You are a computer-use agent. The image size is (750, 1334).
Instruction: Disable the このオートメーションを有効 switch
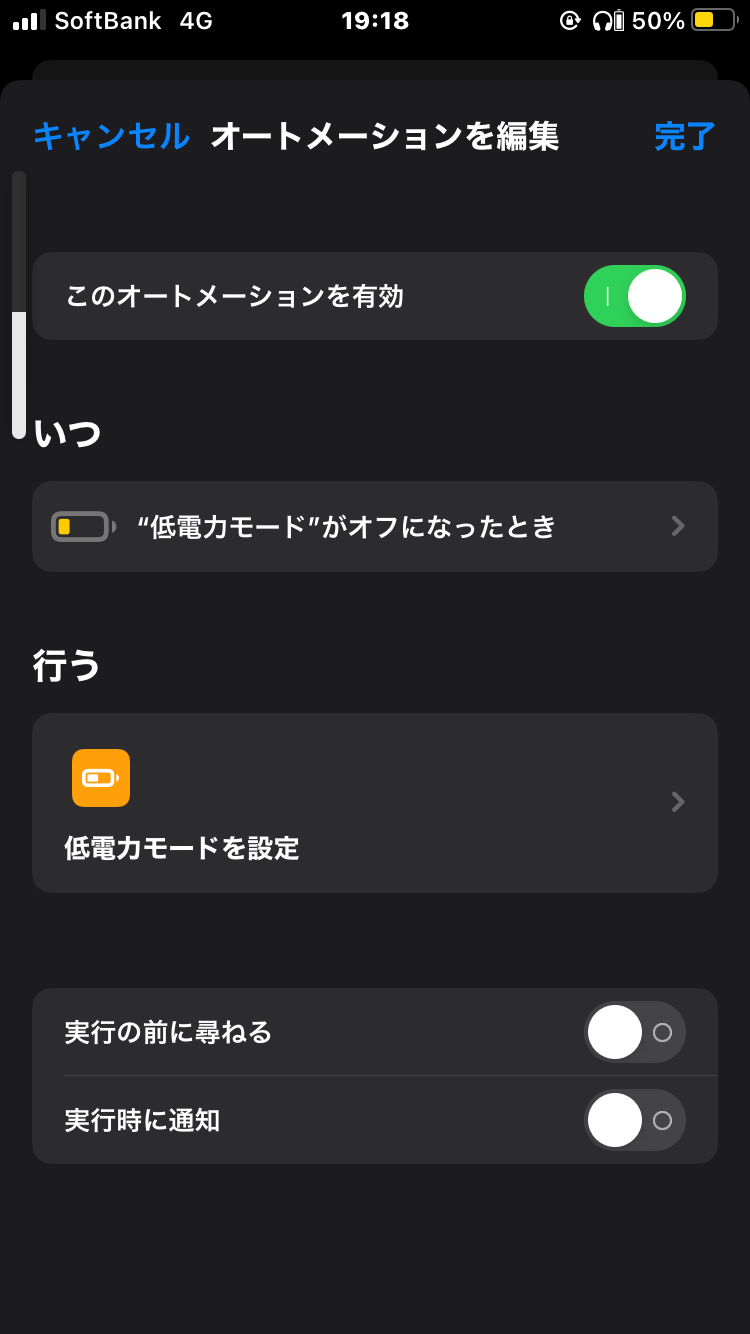pos(634,296)
